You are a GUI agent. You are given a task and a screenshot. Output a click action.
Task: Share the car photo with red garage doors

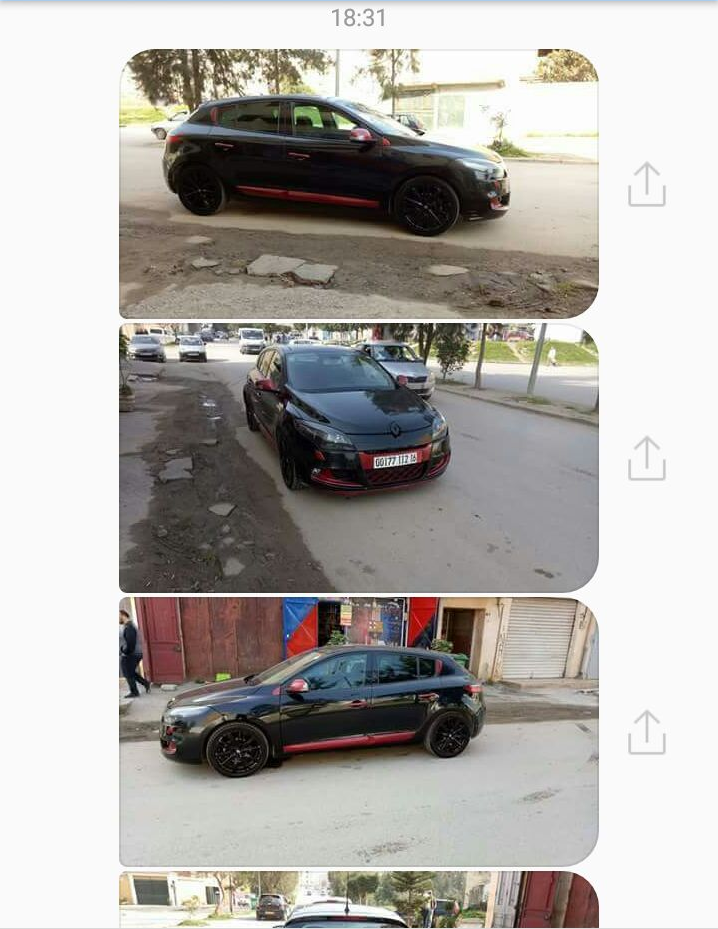tap(646, 732)
